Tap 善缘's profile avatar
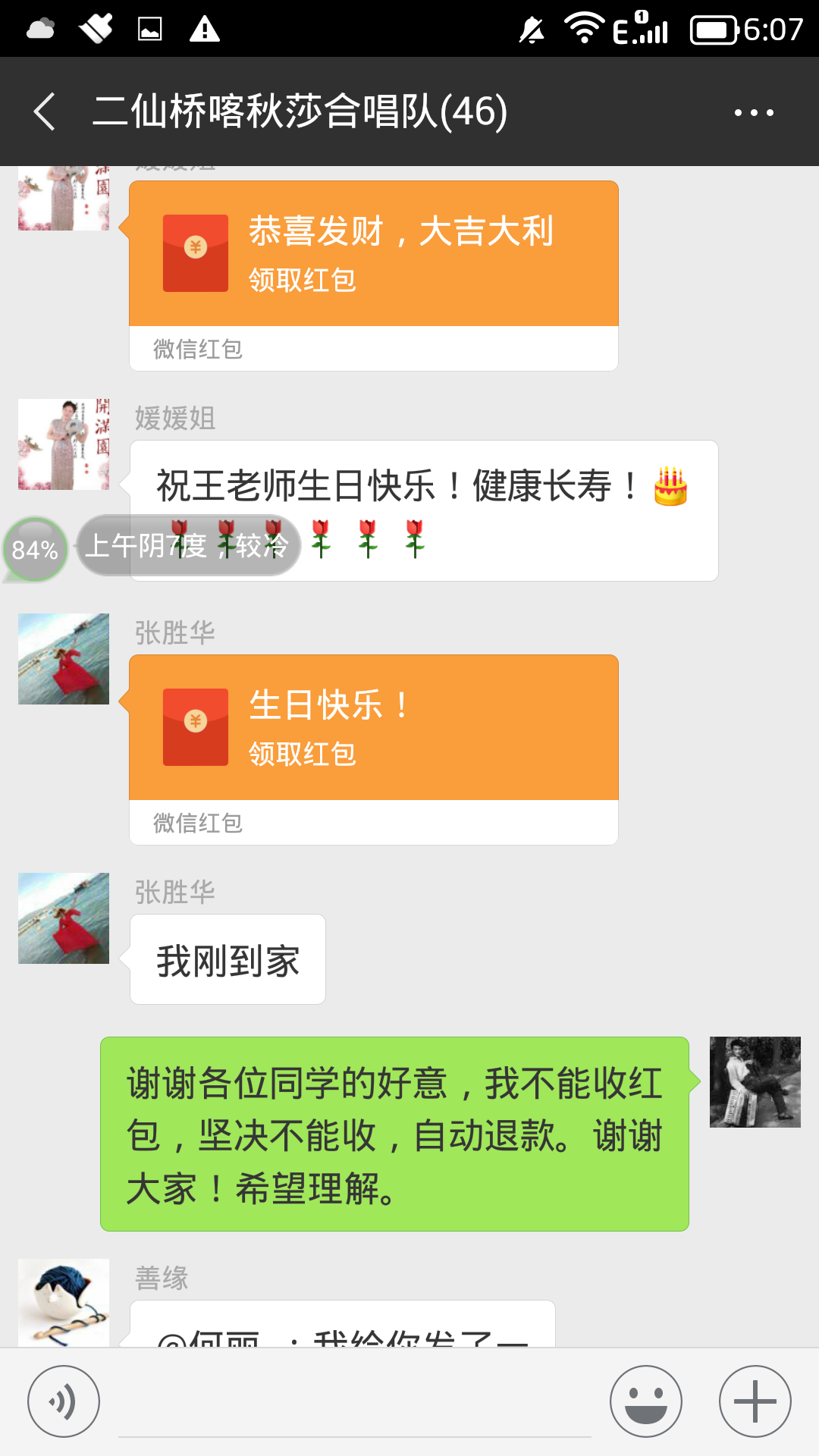This screenshot has width=819, height=1456. [x=64, y=1301]
